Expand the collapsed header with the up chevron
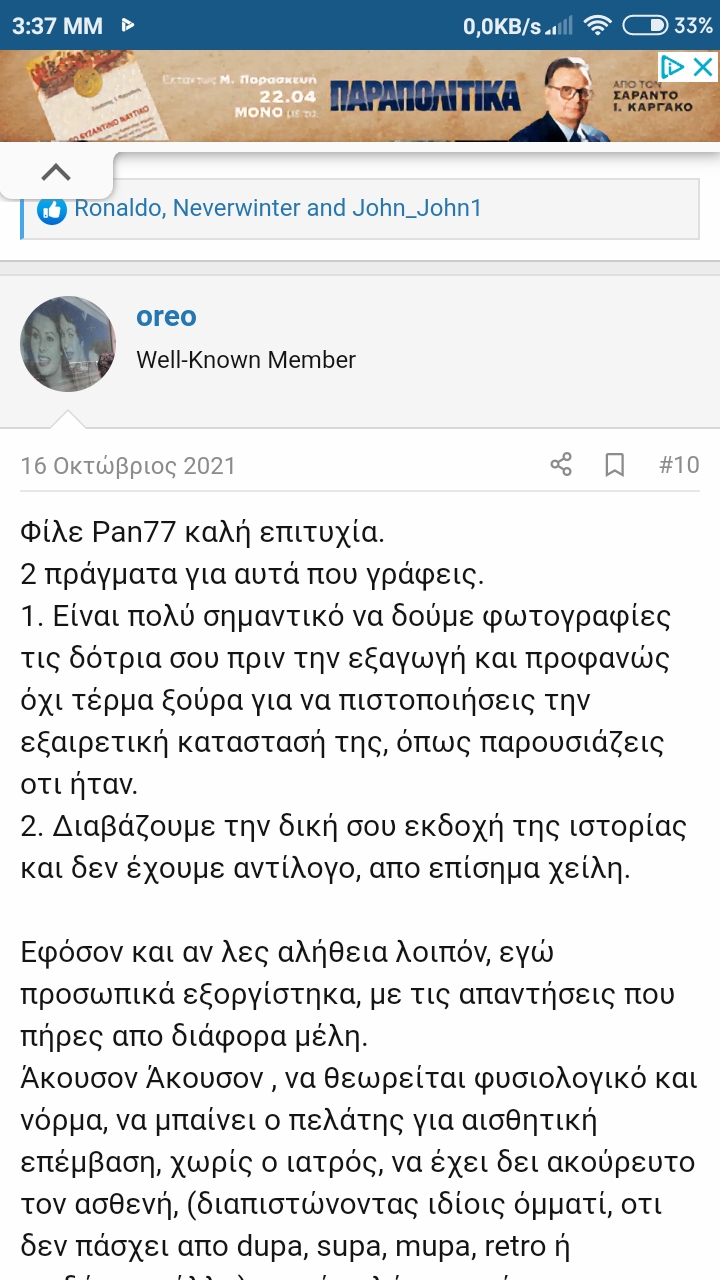Viewport: 720px width, 1280px height. pyautogui.click(x=56, y=172)
